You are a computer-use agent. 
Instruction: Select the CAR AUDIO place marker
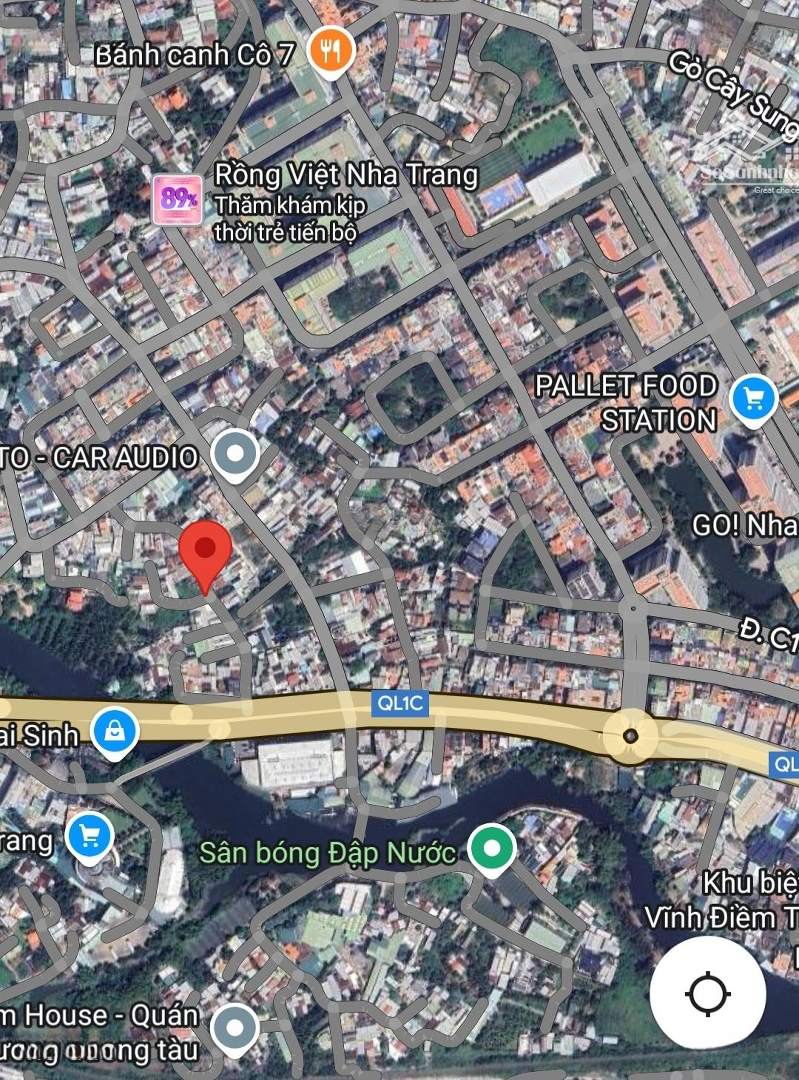pyautogui.click(x=236, y=455)
